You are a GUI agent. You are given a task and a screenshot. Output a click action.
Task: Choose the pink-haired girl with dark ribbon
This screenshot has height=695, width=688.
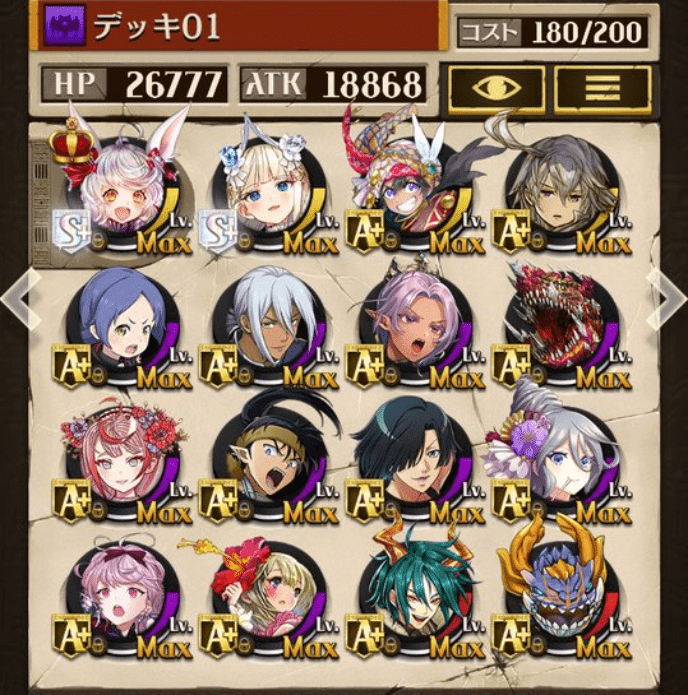[x=120, y=592]
